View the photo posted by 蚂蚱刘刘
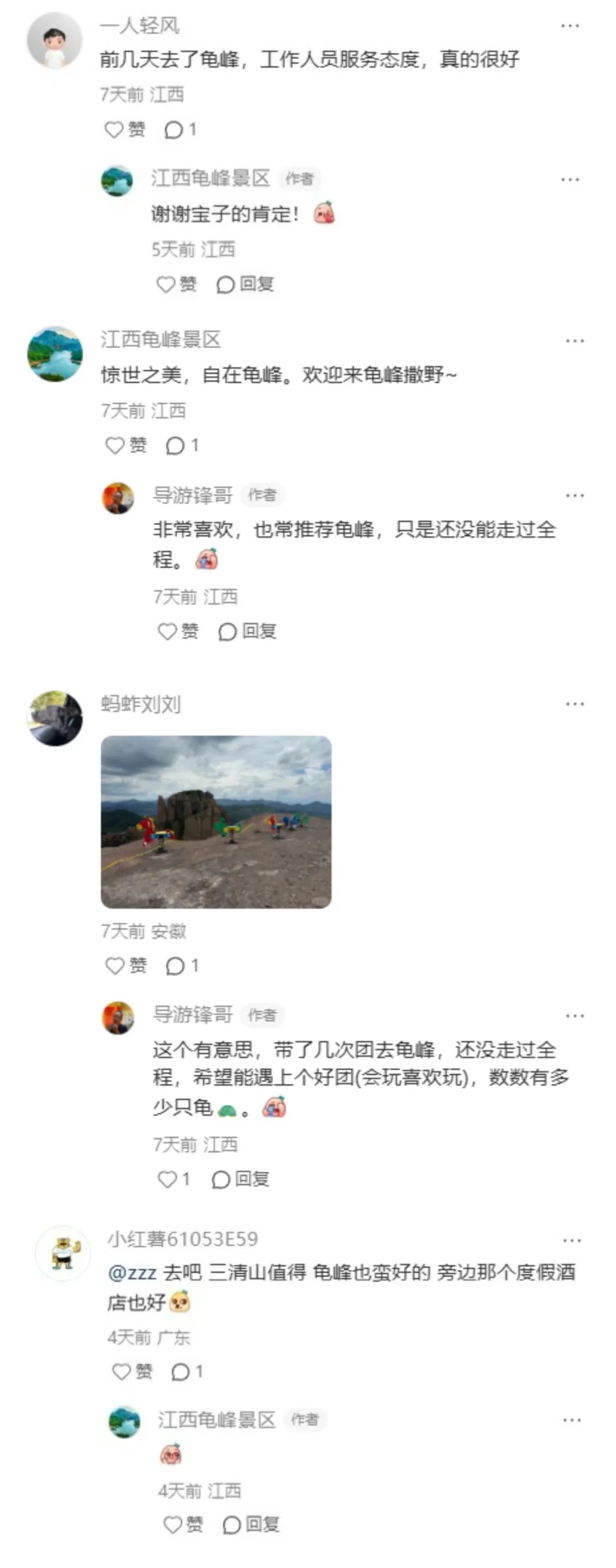 [216, 822]
